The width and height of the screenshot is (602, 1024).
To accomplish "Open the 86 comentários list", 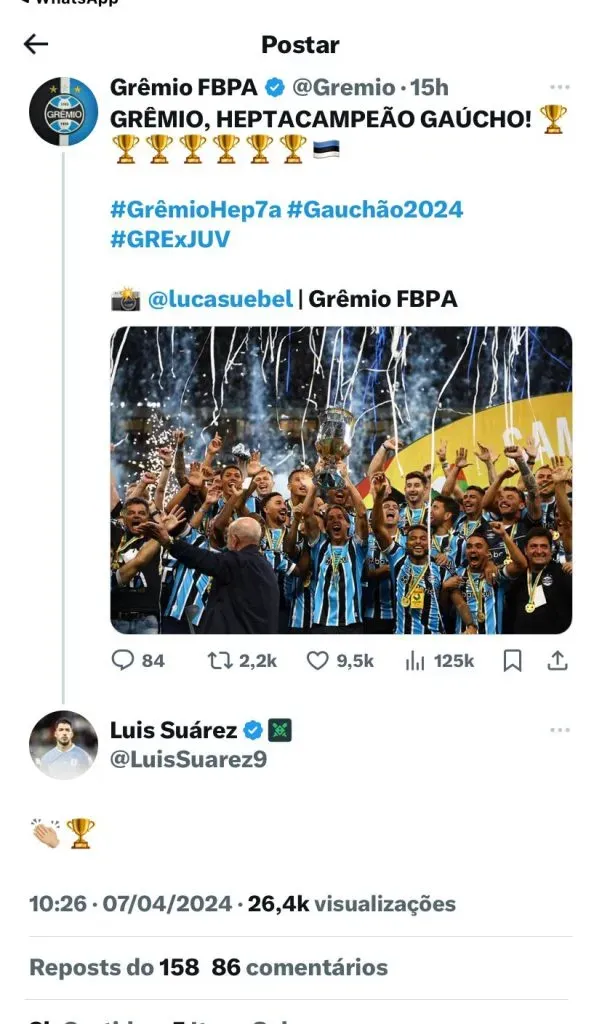I will [x=300, y=967].
